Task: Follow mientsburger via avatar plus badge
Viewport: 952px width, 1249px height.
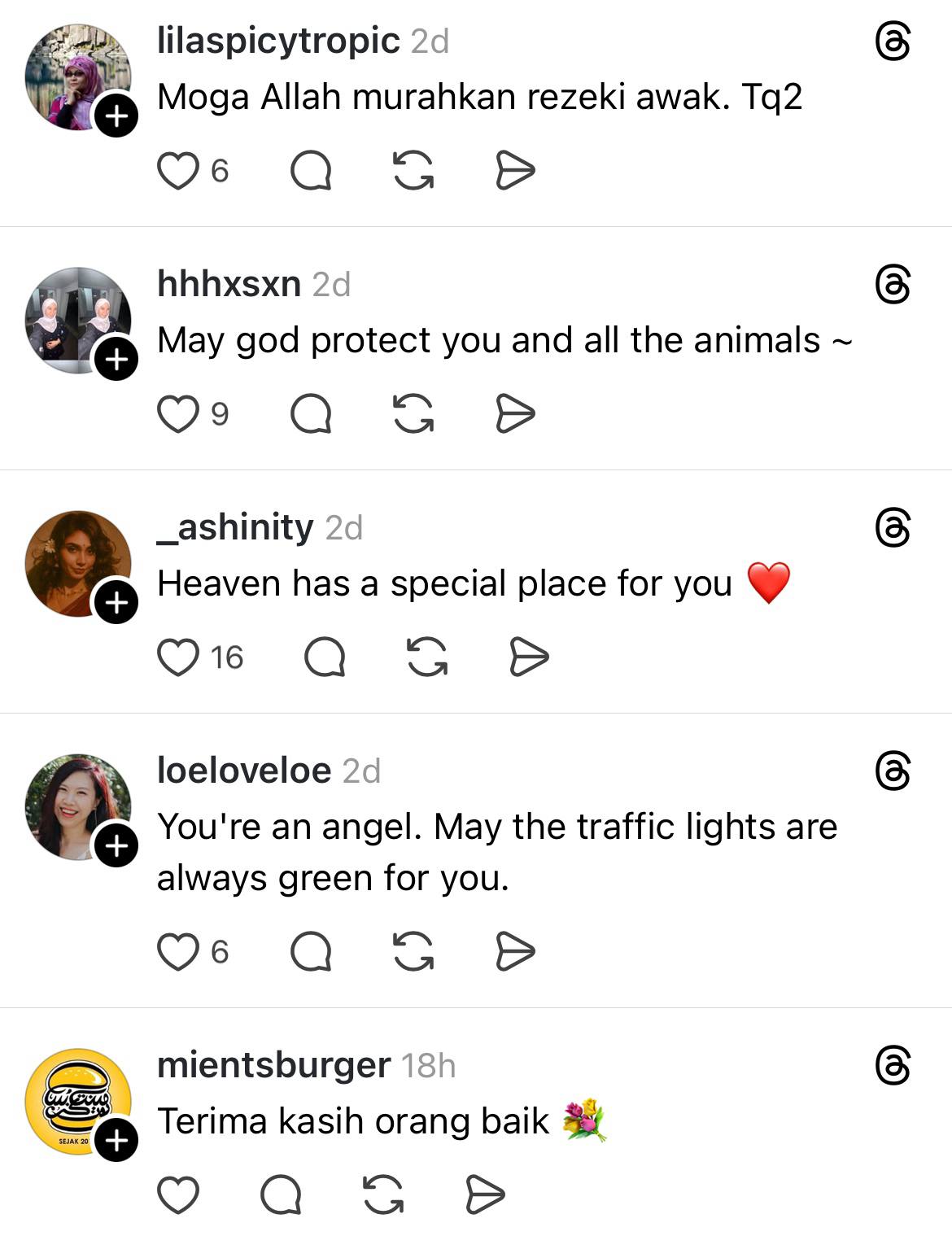Action: tap(116, 1141)
